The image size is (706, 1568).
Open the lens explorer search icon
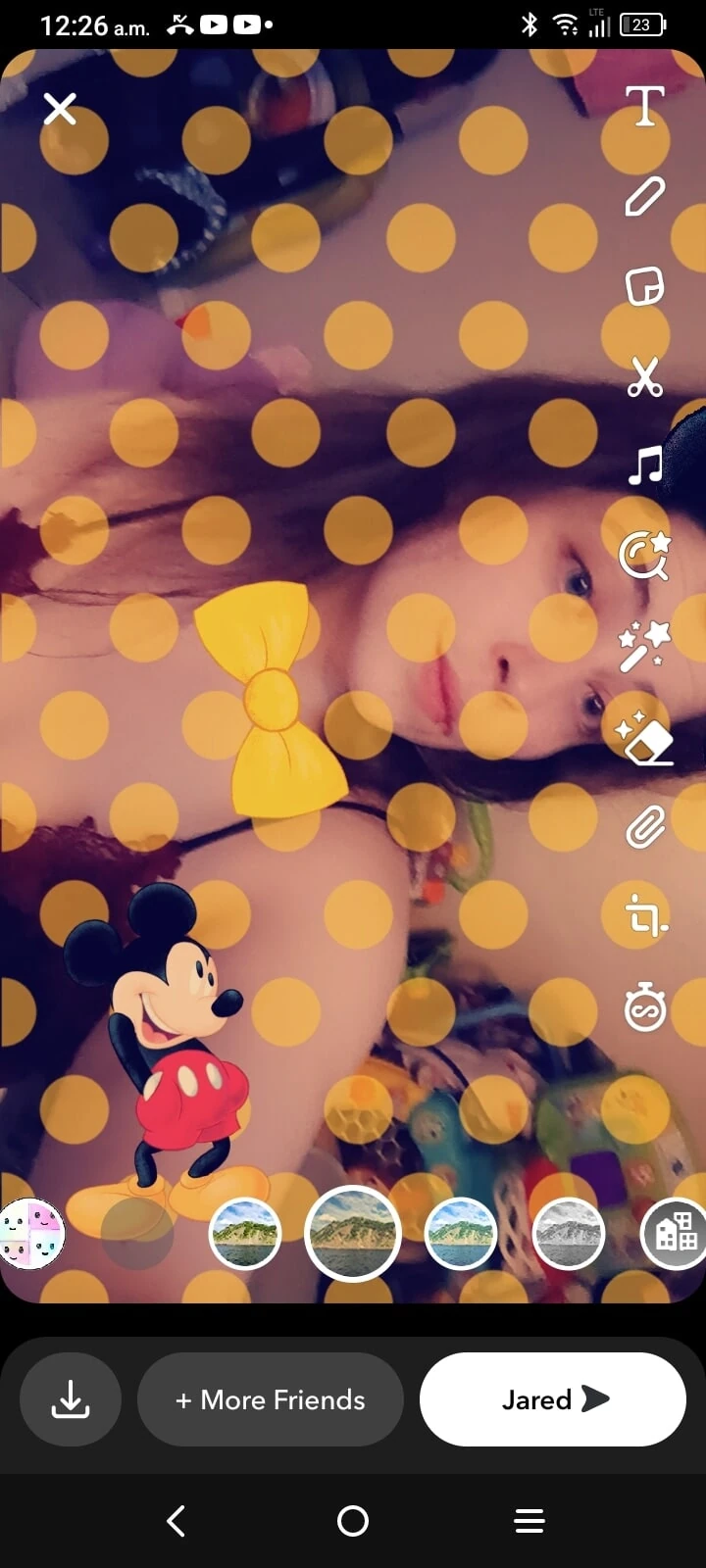[644, 557]
